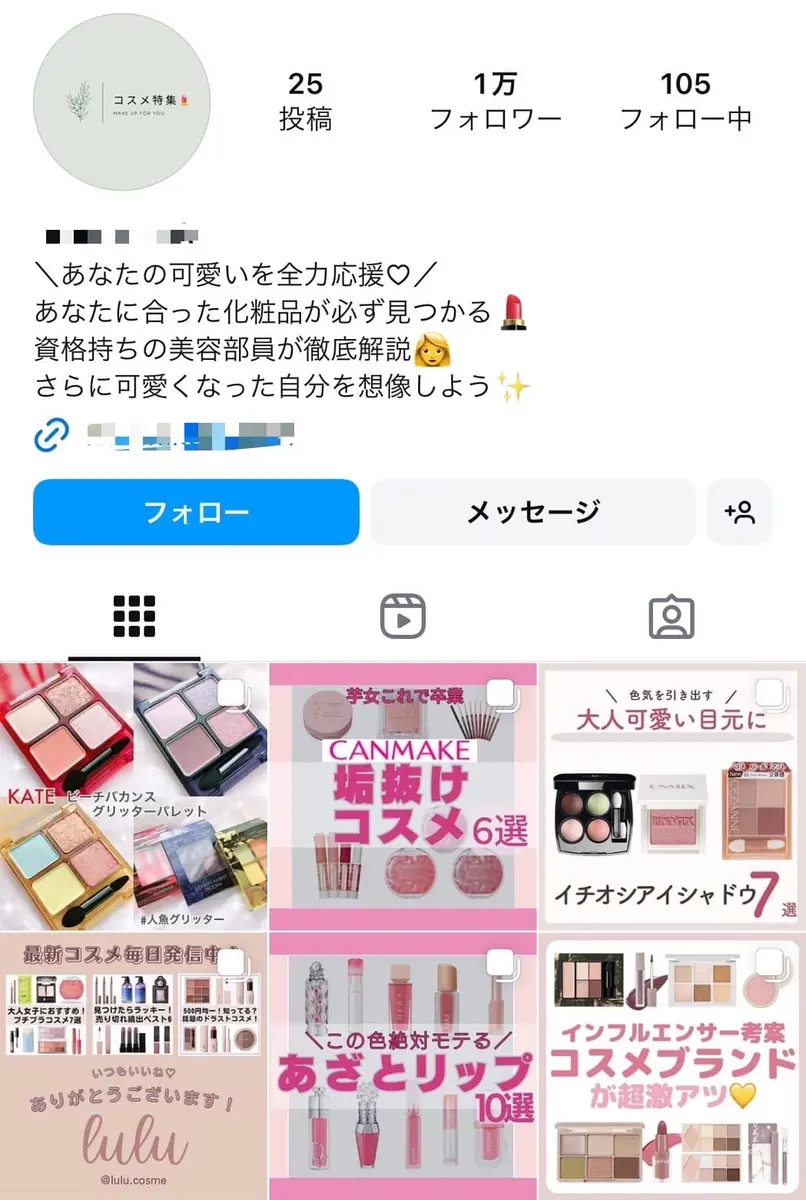
Task: Open the インフルエンサー考案コスメブランド post
Action: [673, 1067]
